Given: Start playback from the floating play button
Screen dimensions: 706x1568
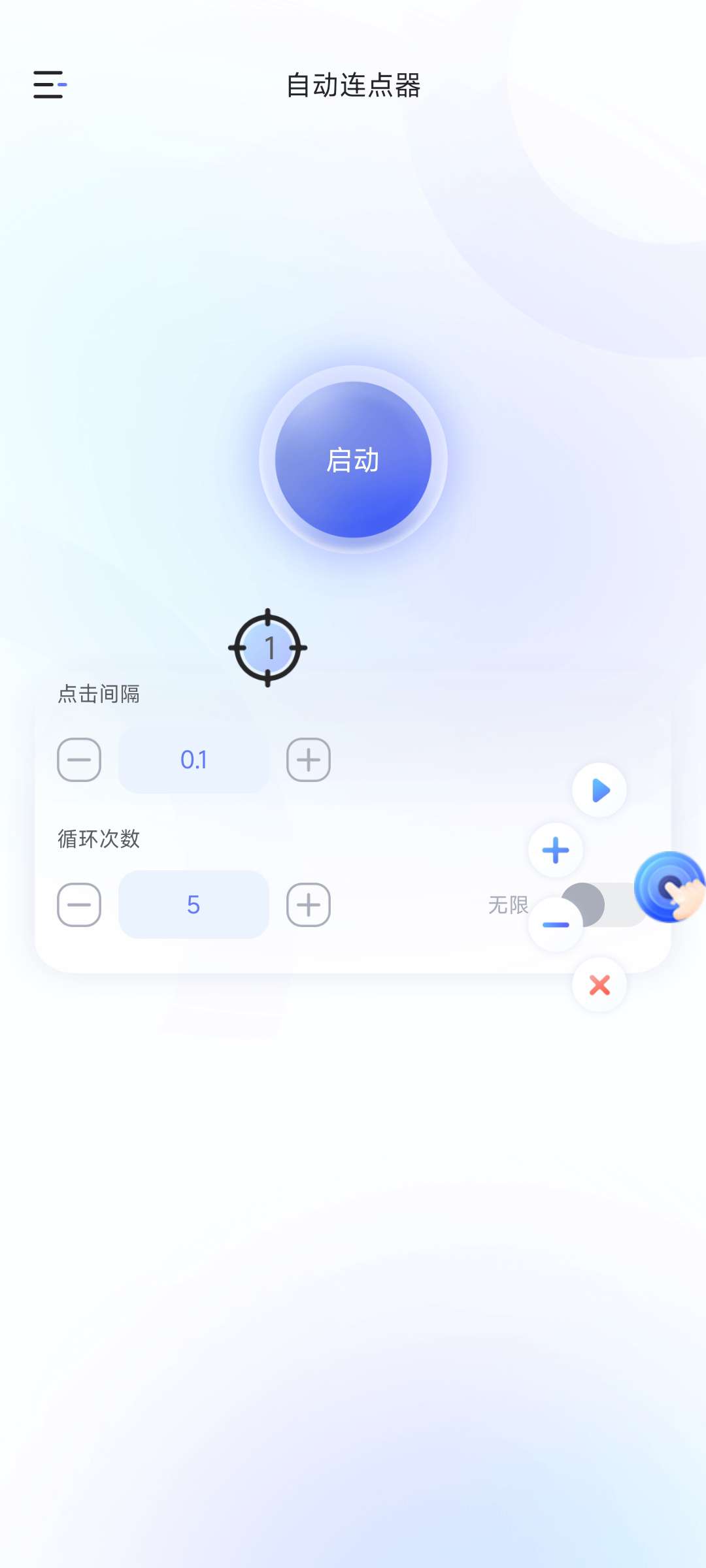Looking at the screenshot, I should pos(599,790).
